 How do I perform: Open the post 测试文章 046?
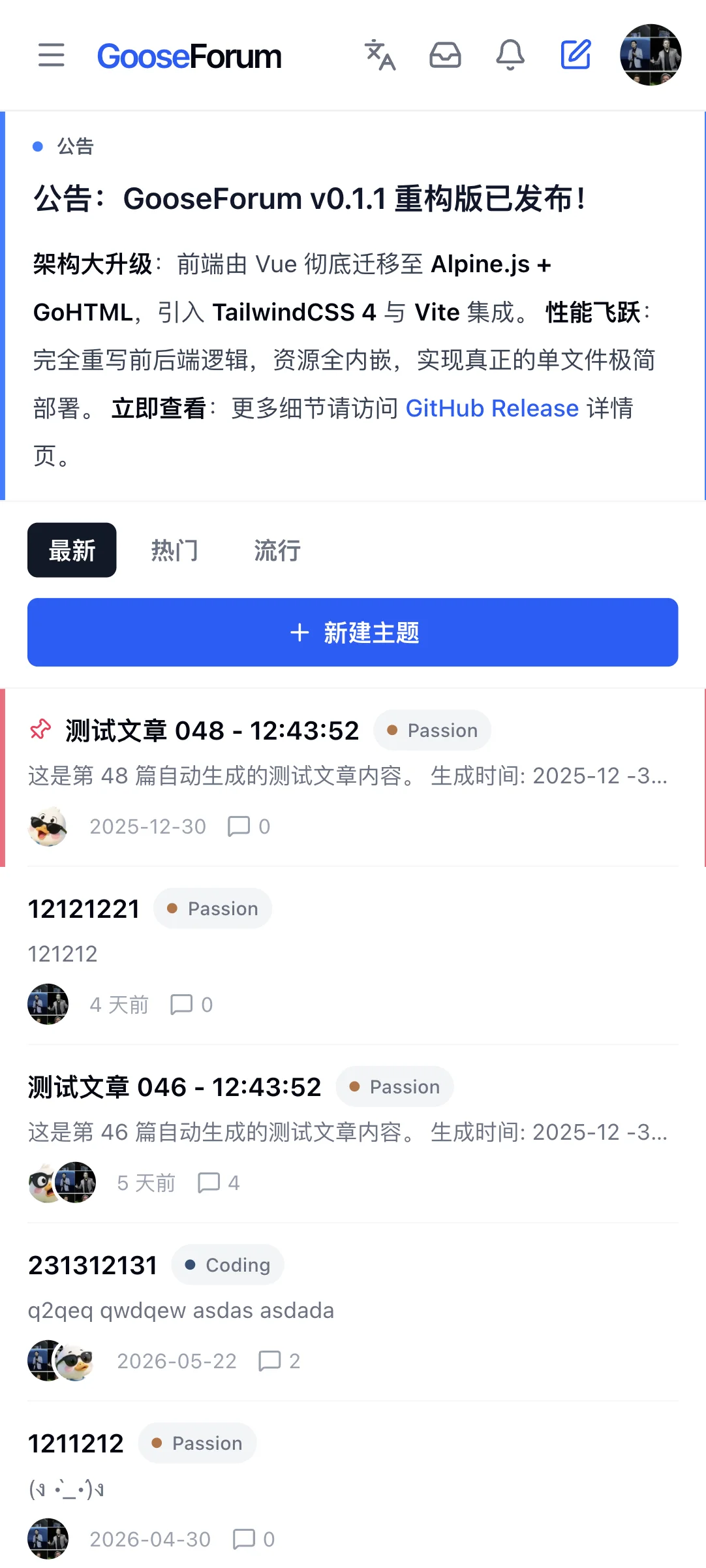coord(174,1087)
